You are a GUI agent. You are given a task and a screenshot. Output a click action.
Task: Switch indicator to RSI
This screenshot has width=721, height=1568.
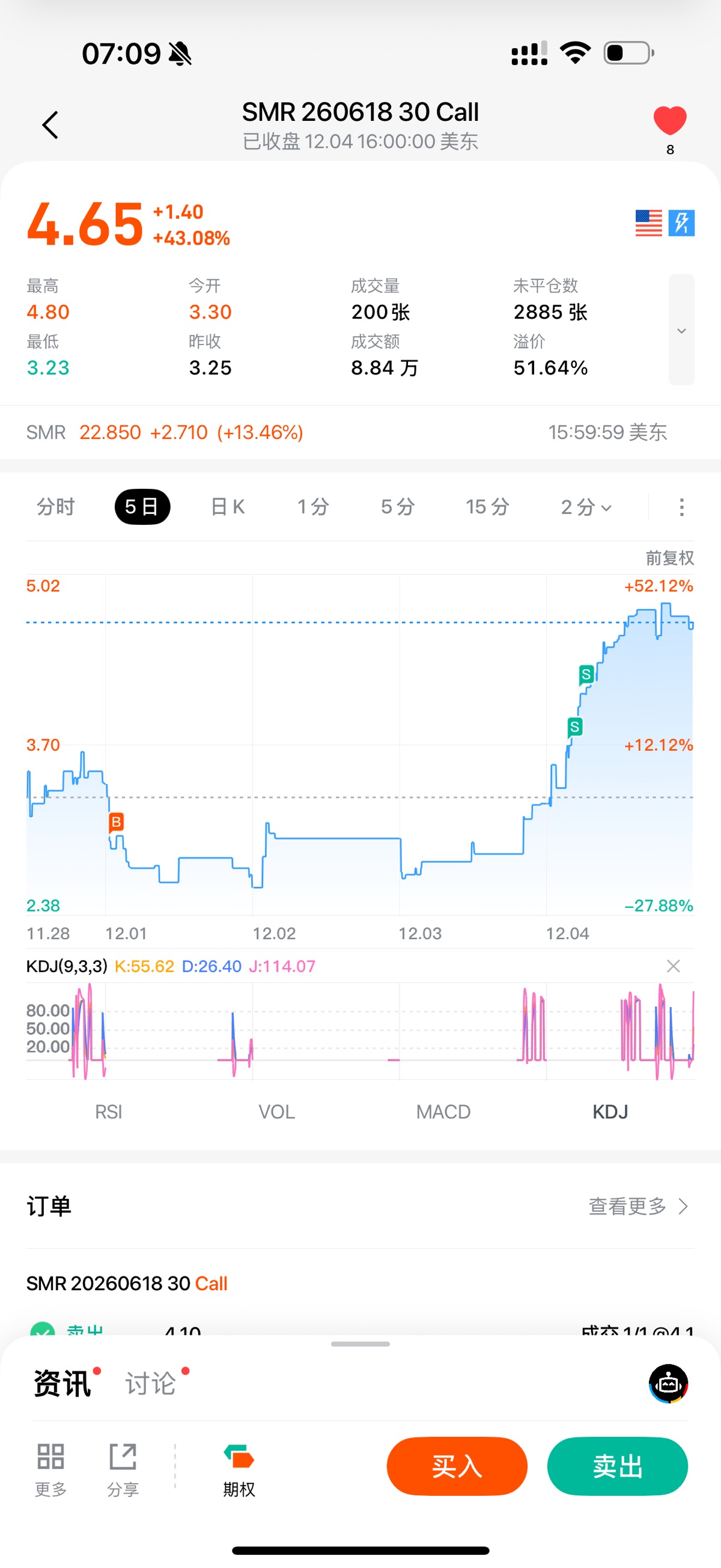tap(109, 1112)
